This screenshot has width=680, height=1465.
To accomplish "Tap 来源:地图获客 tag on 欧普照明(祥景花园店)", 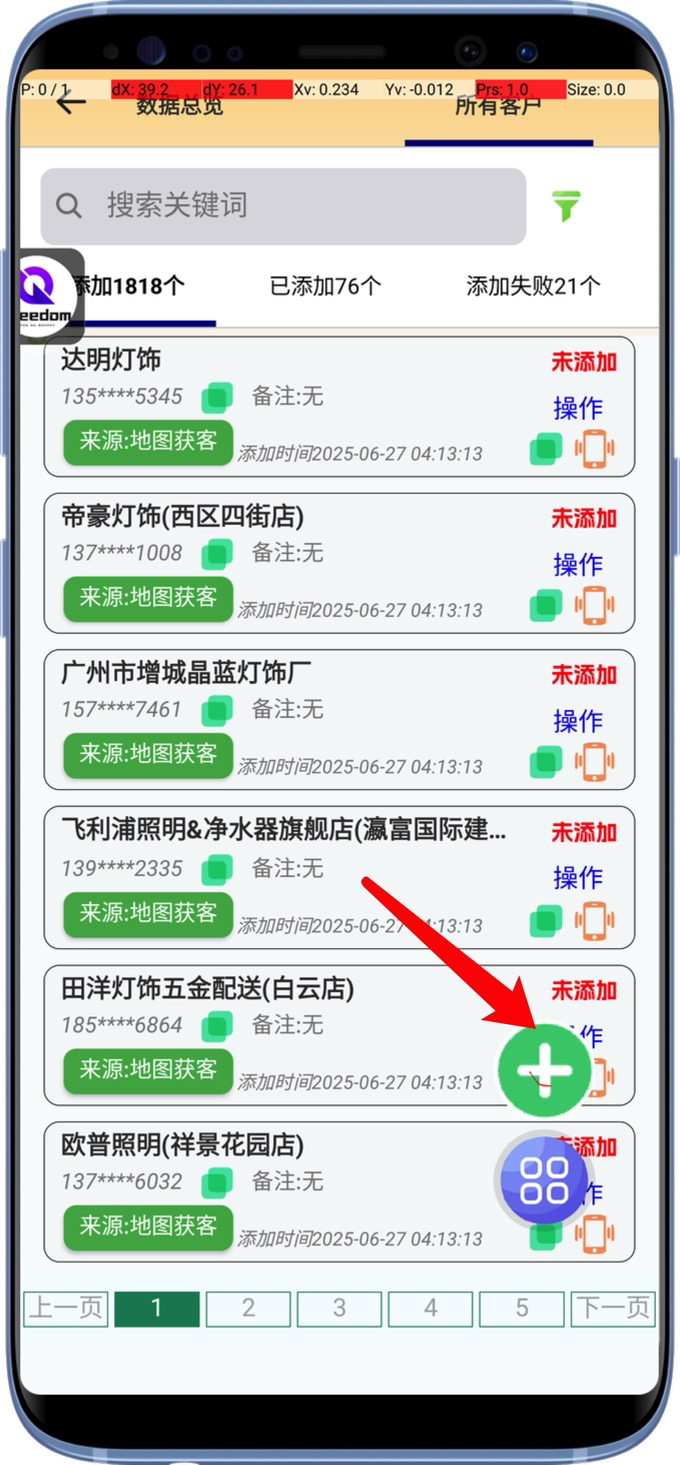I will (x=148, y=1226).
